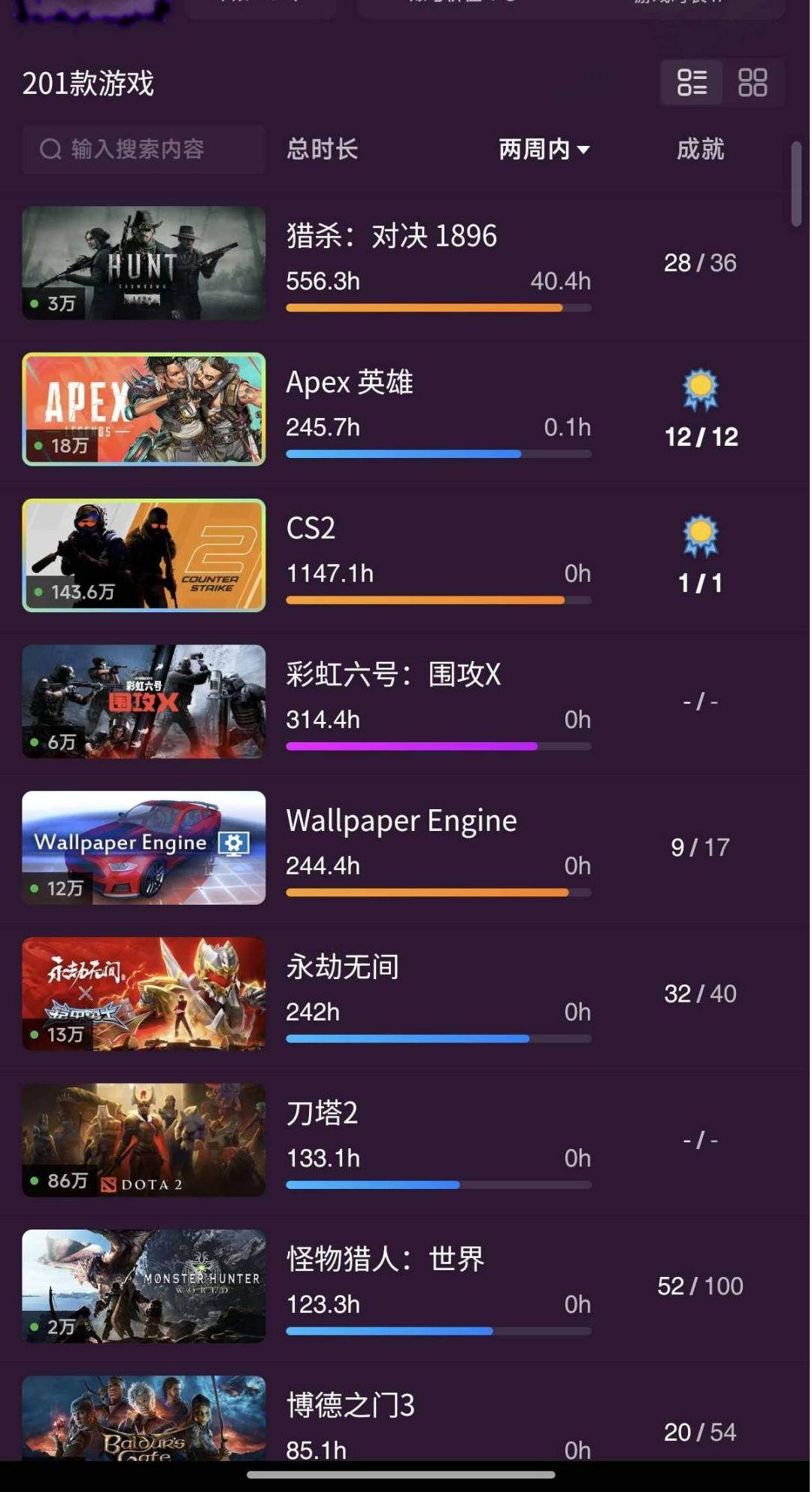Click the 201款游戏 header label
Viewport: 812px width, 1492px height.
point(88,84)
